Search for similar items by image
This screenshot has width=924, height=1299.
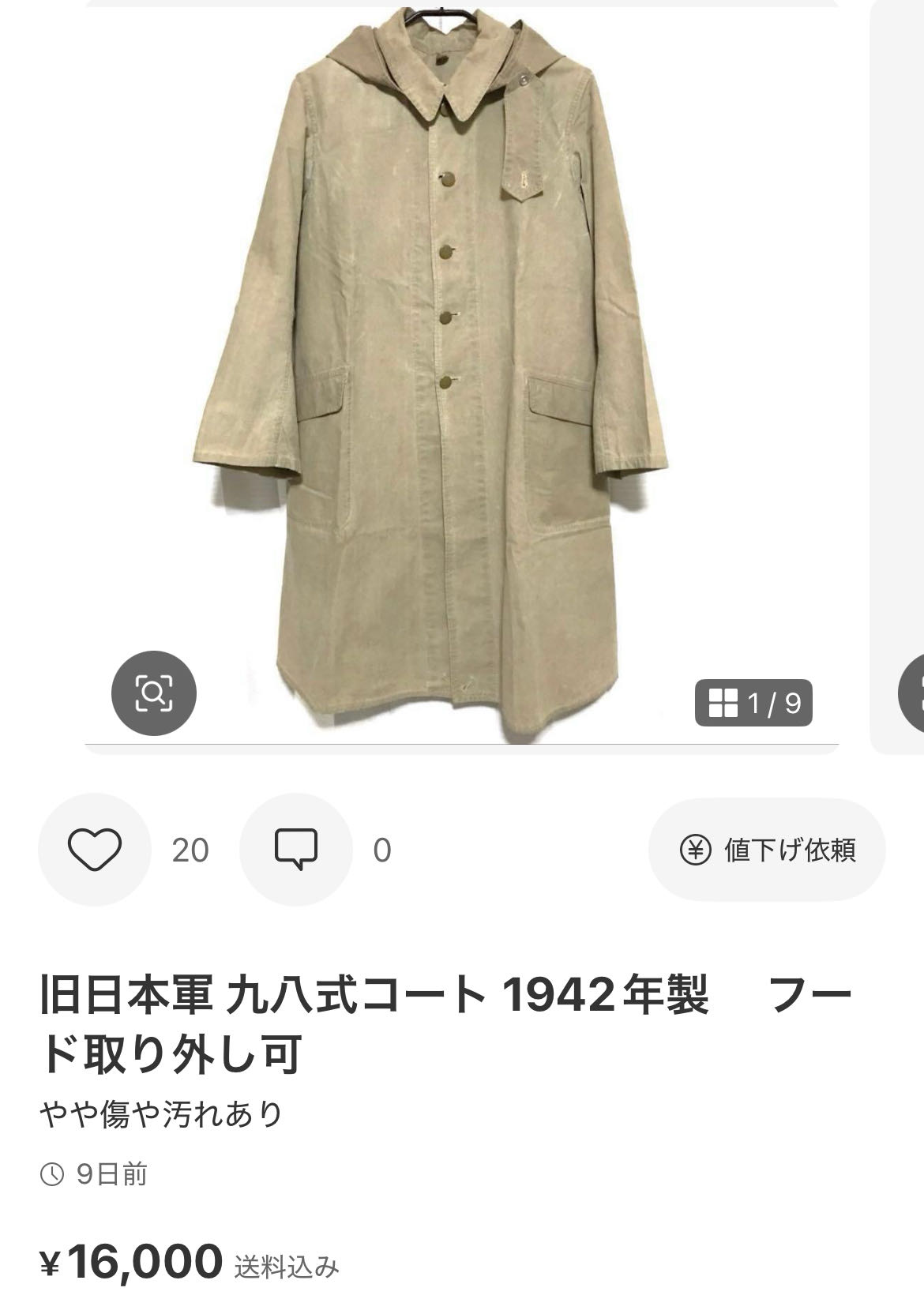154,693
